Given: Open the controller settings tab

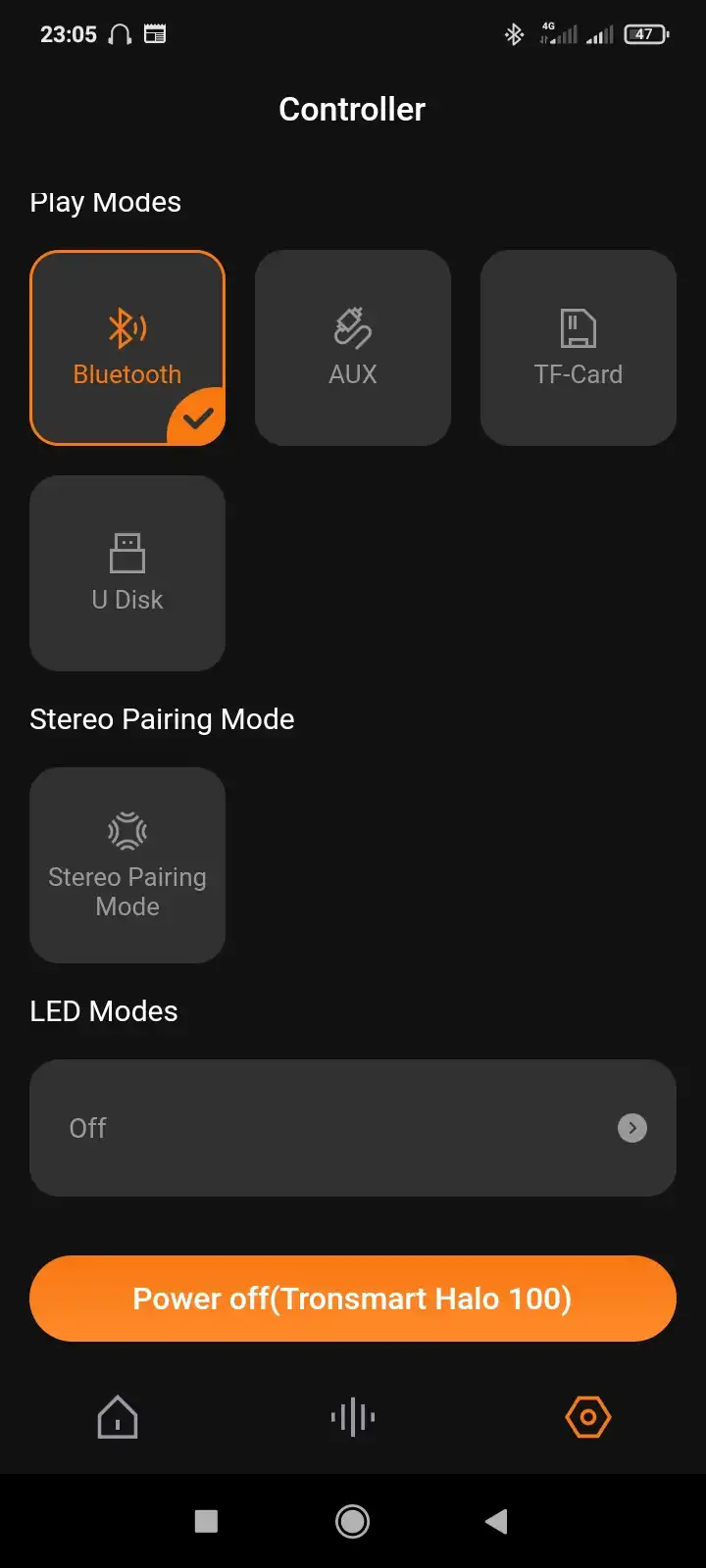Looking at the screenshot, I should pos(588,1417).
